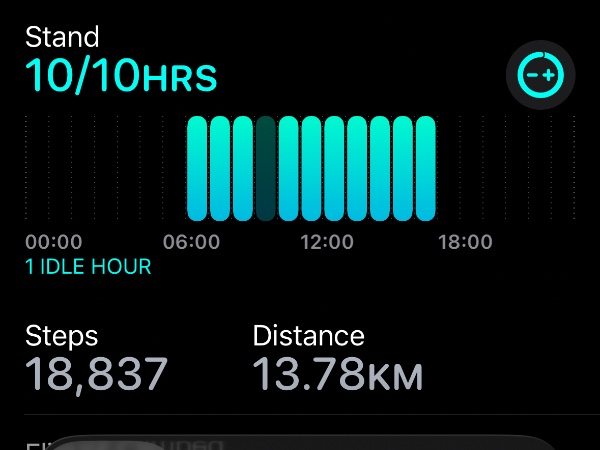
Task: Open the Stand goal adjust button
Action: [542, 74]
